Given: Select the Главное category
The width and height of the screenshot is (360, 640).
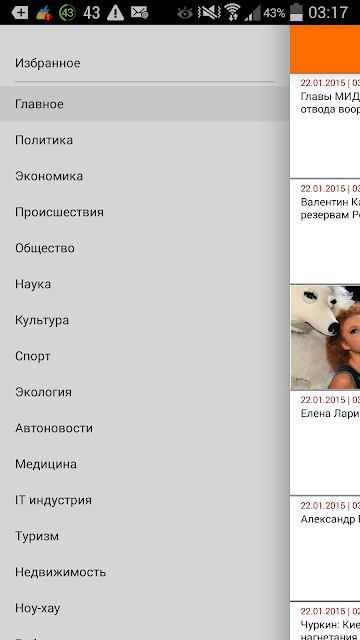Looking at the screenshot, I should click(144, 104).
